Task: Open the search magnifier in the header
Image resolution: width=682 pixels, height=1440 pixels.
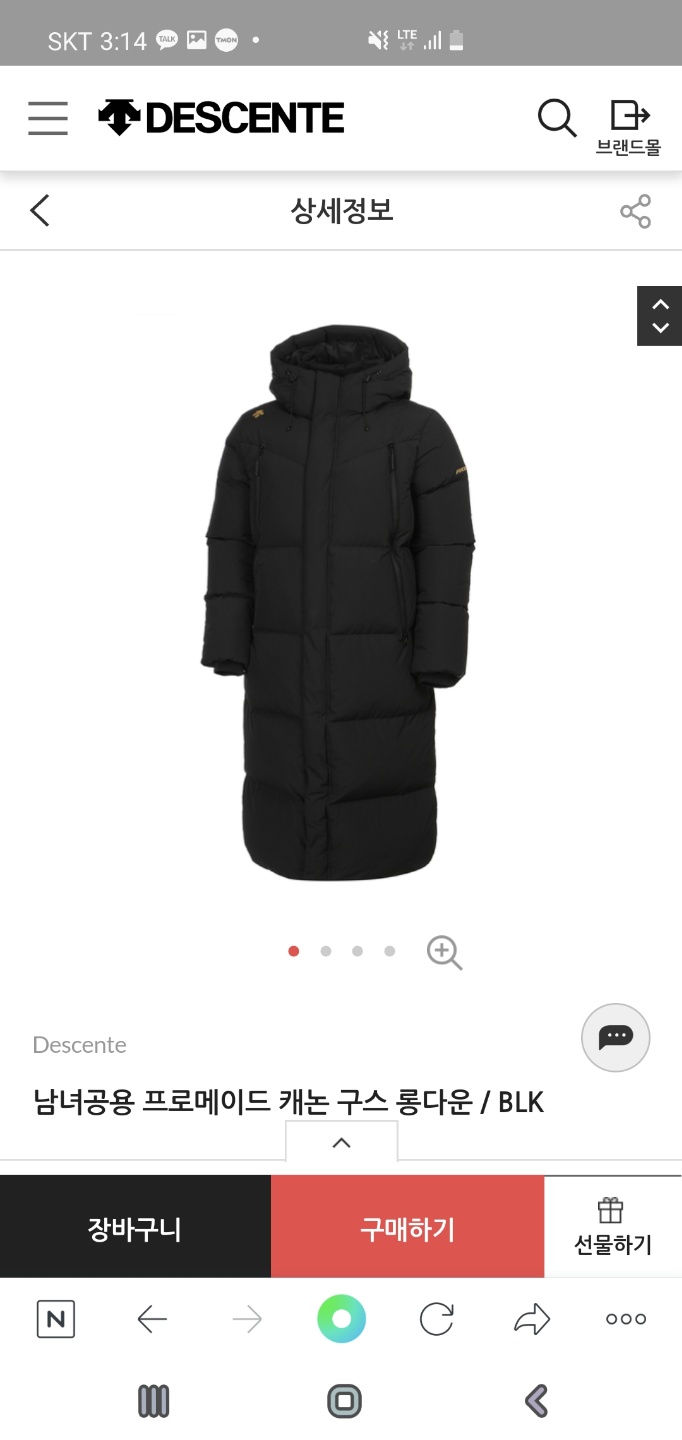Action: pyautogui.click(x=557, y=118)
